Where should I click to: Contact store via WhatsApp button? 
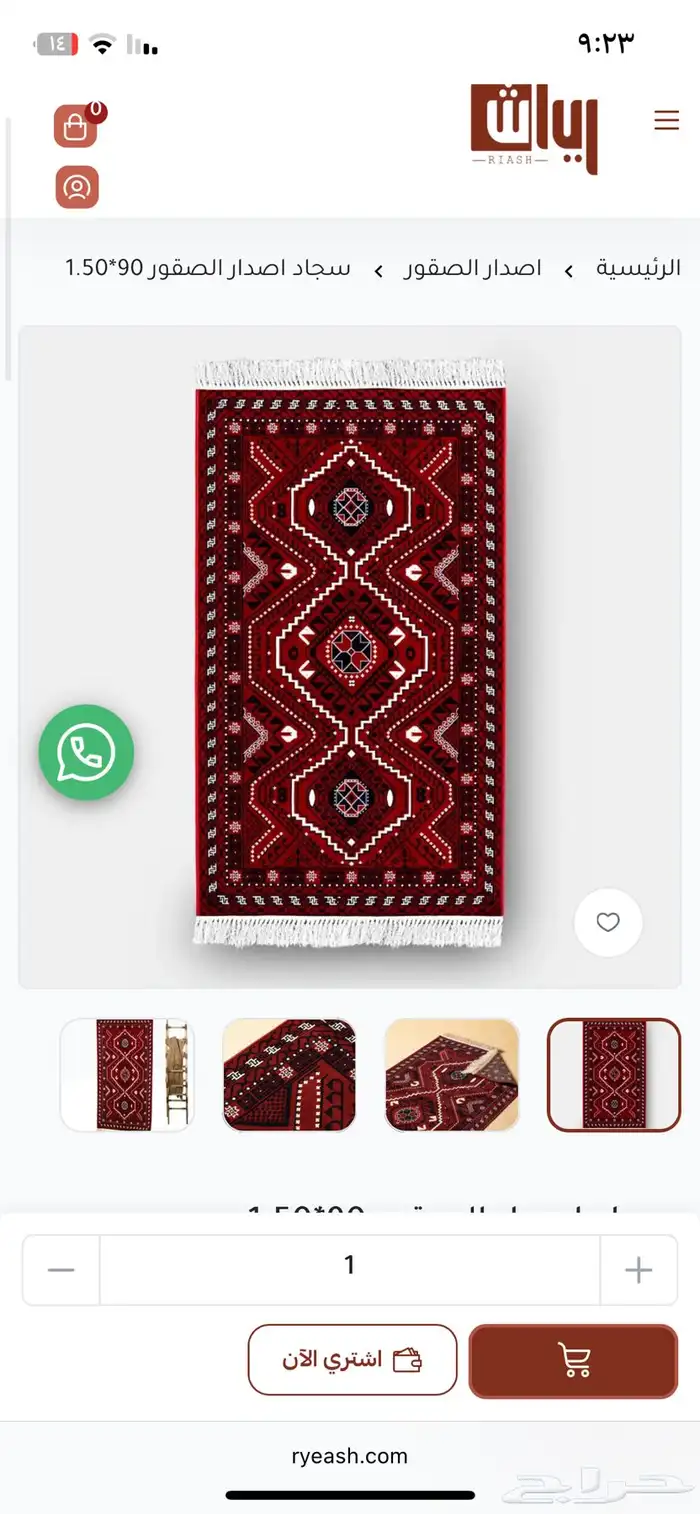pos(86,753)
